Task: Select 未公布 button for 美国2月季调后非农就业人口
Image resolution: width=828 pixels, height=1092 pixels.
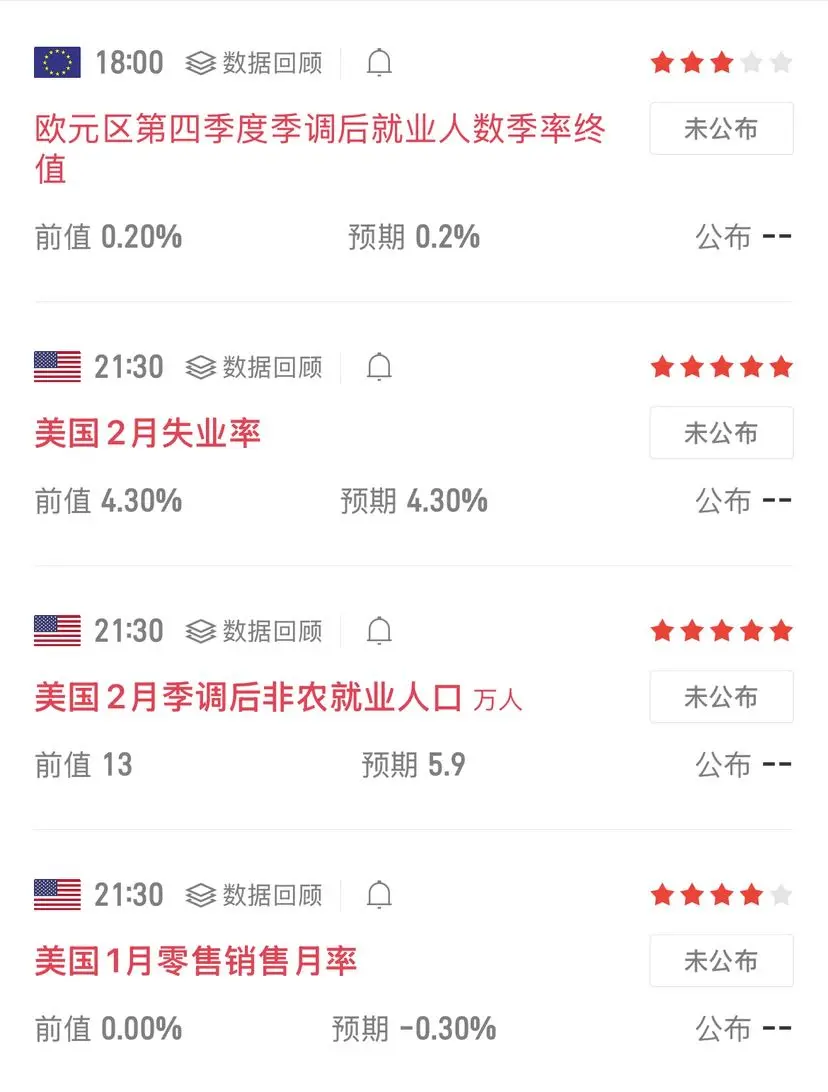Action: pos(721,697)
